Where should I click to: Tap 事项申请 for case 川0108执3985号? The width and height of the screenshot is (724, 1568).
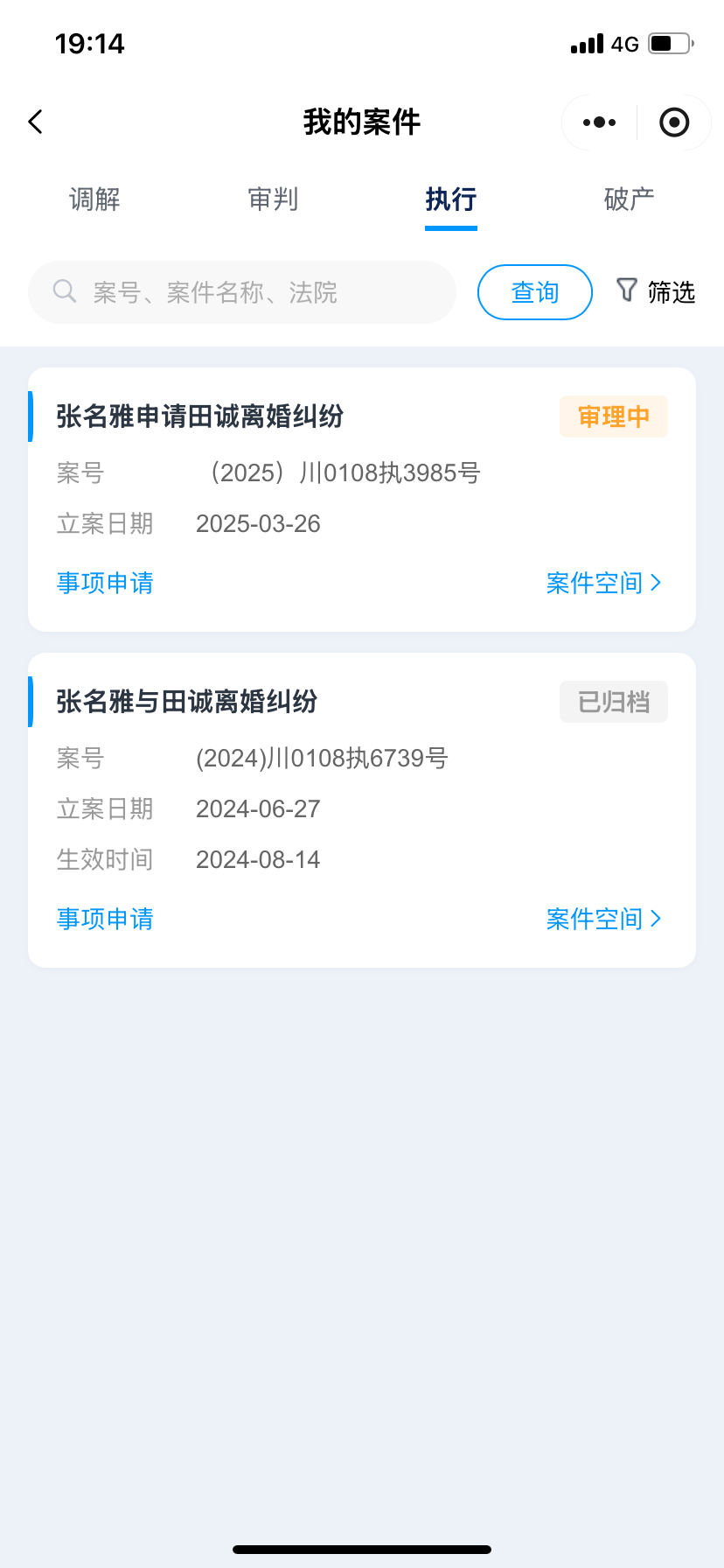click(x=105, y=583)
